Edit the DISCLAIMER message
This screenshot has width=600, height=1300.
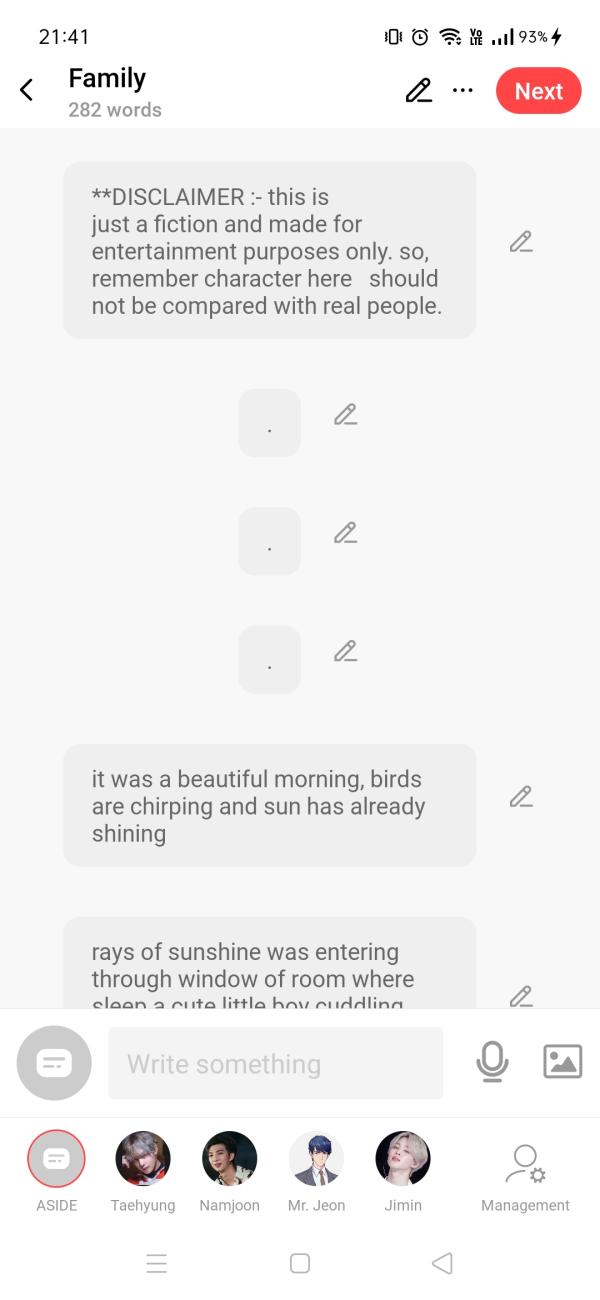[x=520, y=242]
